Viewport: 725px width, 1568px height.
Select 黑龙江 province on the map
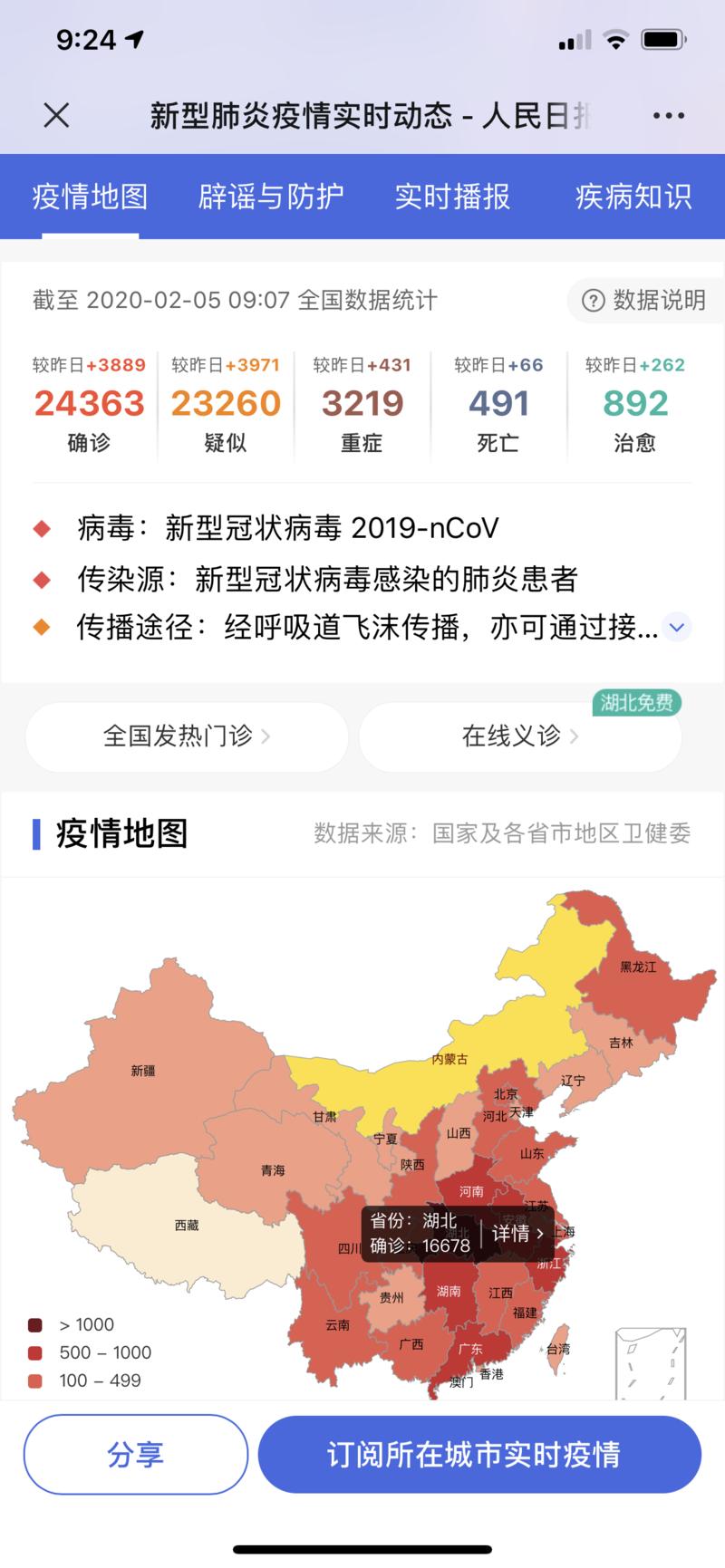pyautogui.click(x=638, y=967)
